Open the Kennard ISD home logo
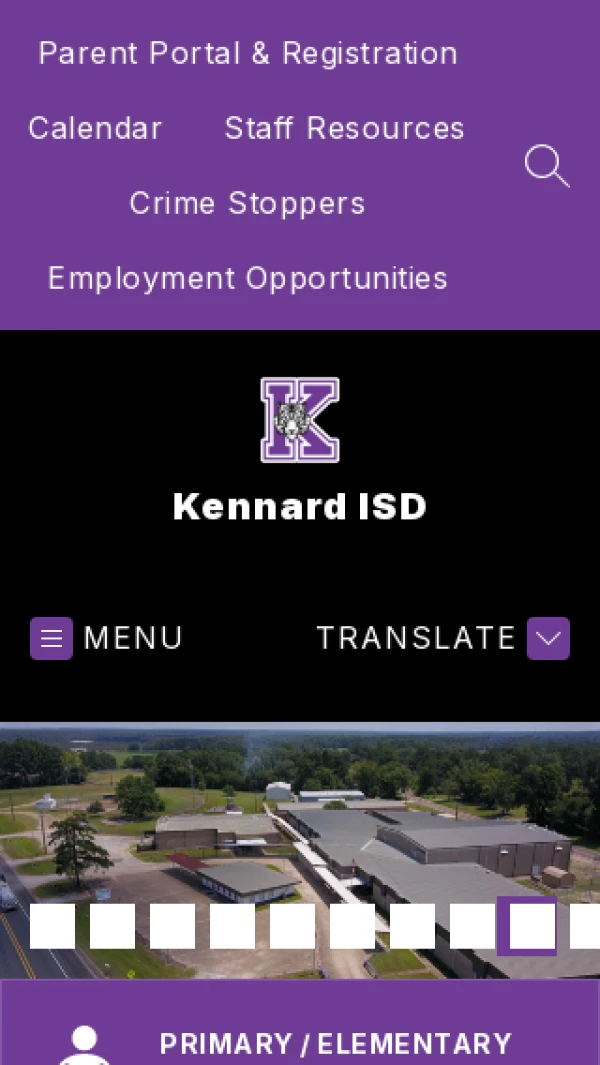Image resolution: width=600 pixels, height=1065 pixels. [x=300, y=420]
